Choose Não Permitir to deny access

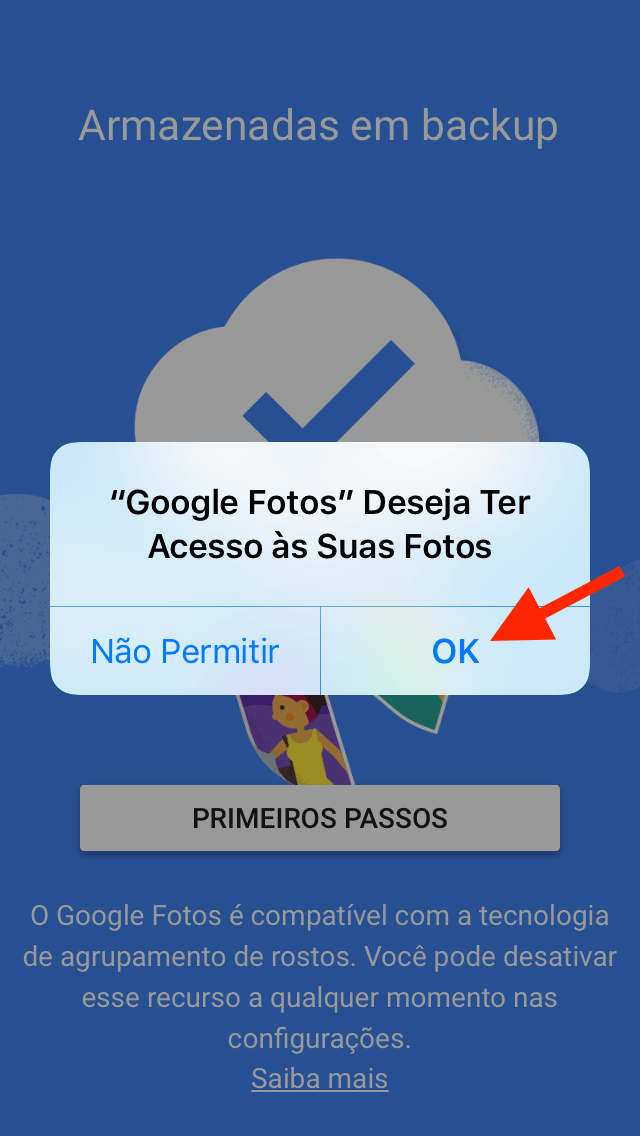(185, 651)
